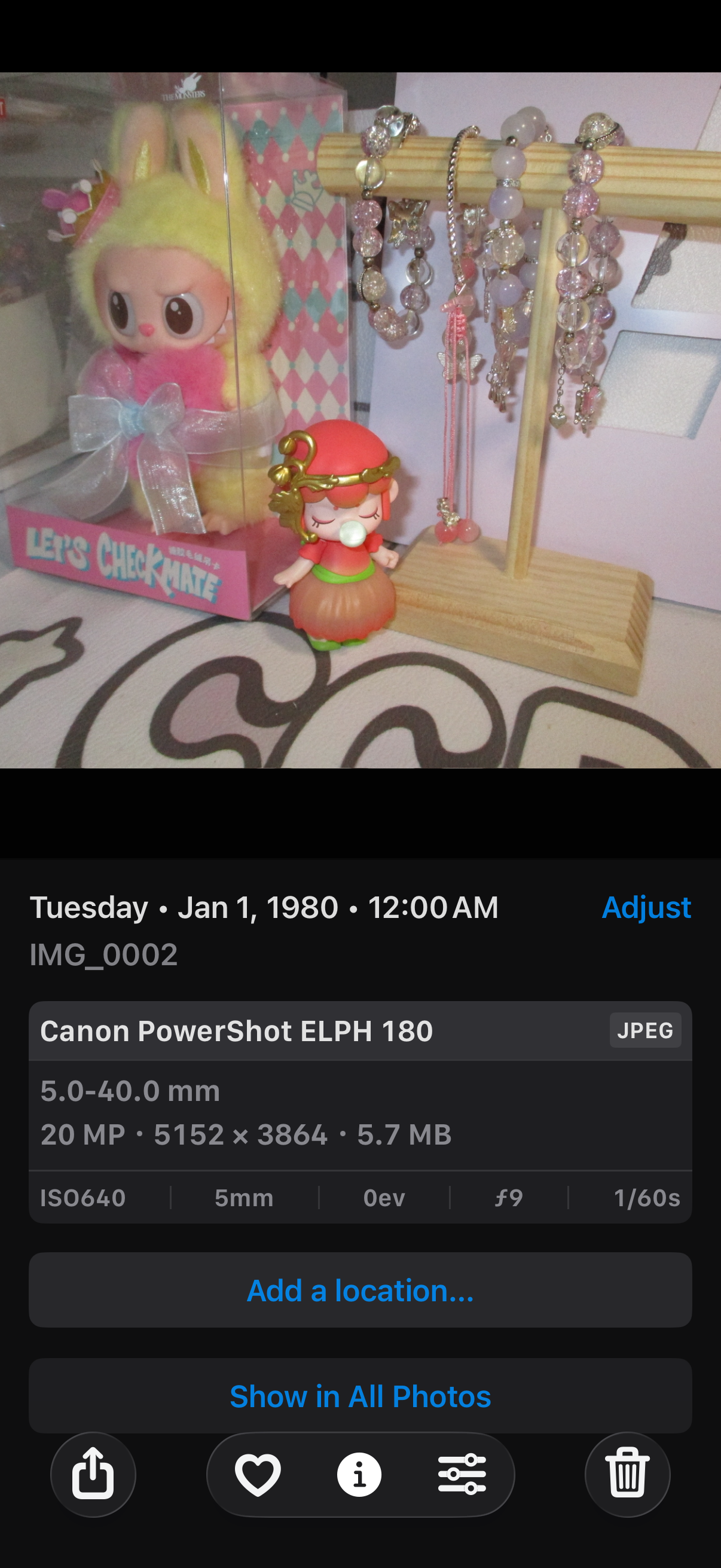Viewport: 721px width, 1568px height.
Task: Tap the photo to view it fullscreen
Action: click(360, 420)
